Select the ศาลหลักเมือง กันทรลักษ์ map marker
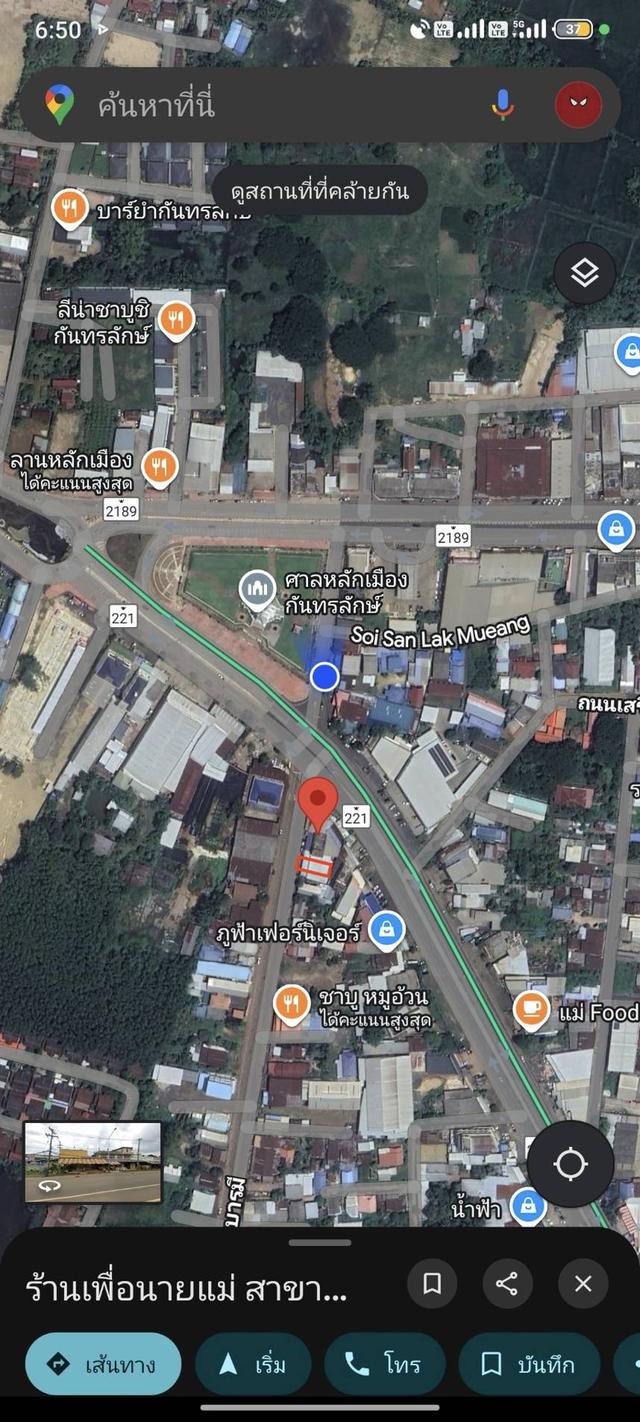 (x=258, y=590)
